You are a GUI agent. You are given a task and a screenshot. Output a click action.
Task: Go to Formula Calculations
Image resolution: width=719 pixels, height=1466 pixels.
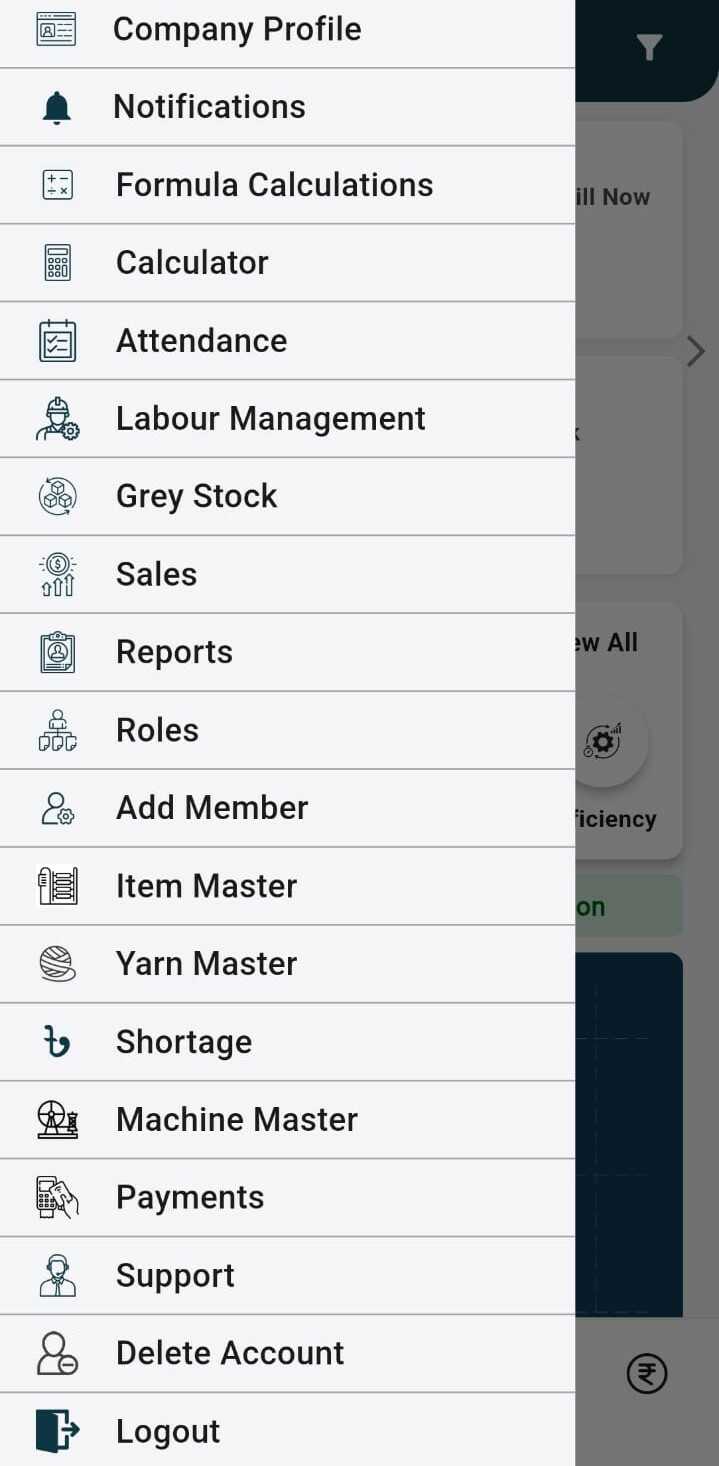click(274, 185)
